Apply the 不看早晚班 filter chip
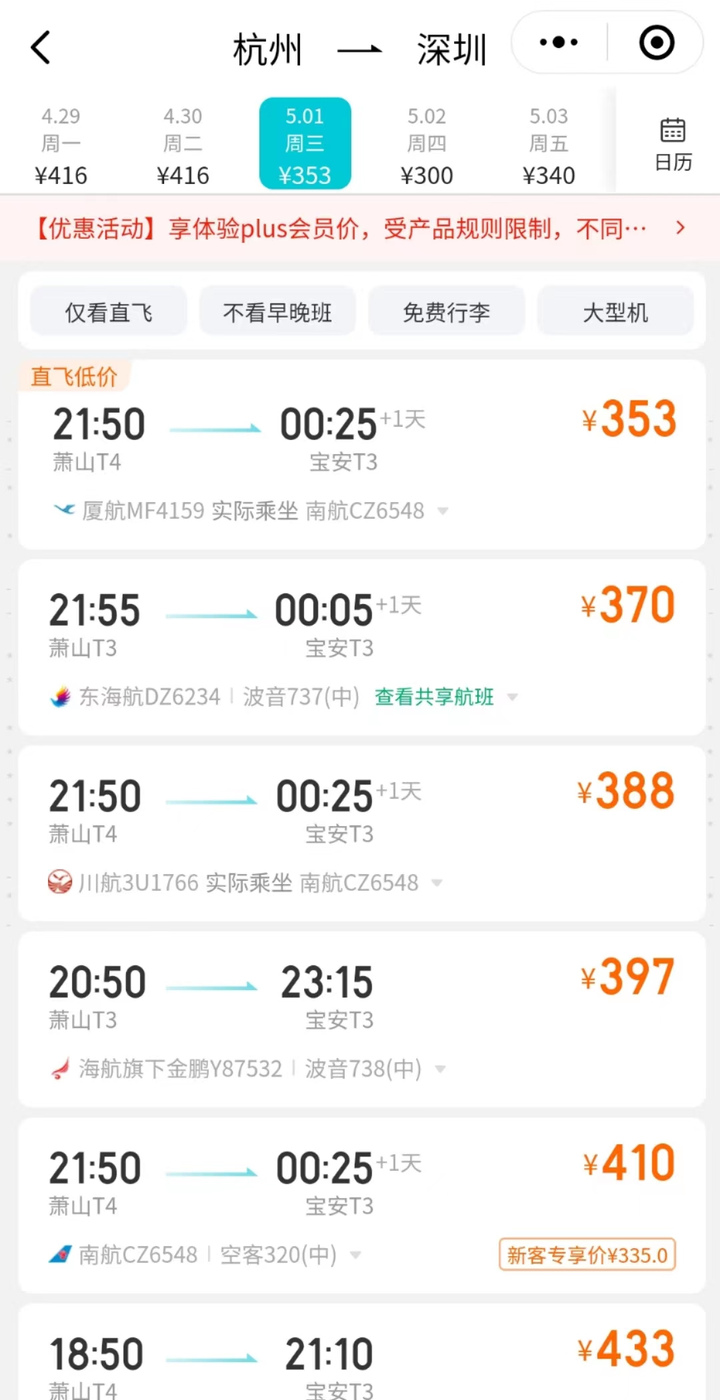Viewport: 720px width, 1400px height. point(277,312)
